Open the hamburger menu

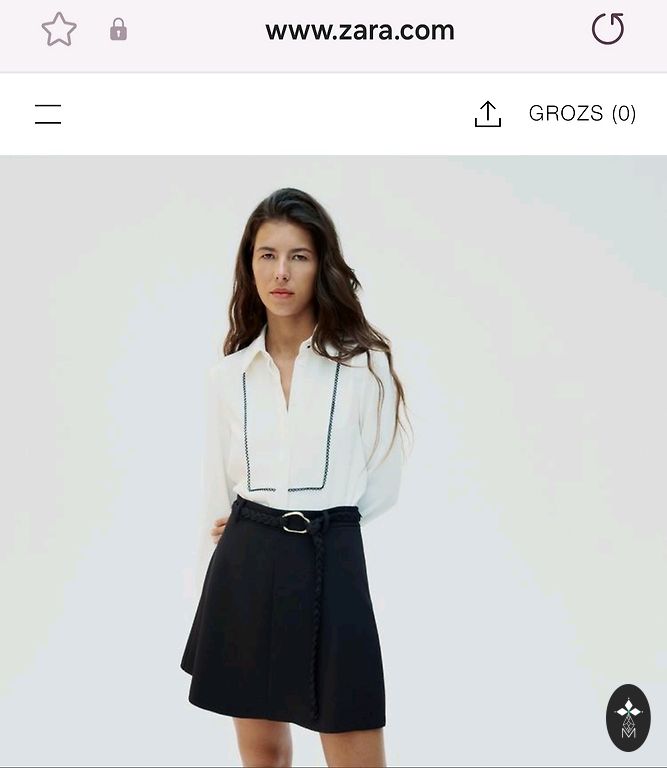click(x=48, y=114)
